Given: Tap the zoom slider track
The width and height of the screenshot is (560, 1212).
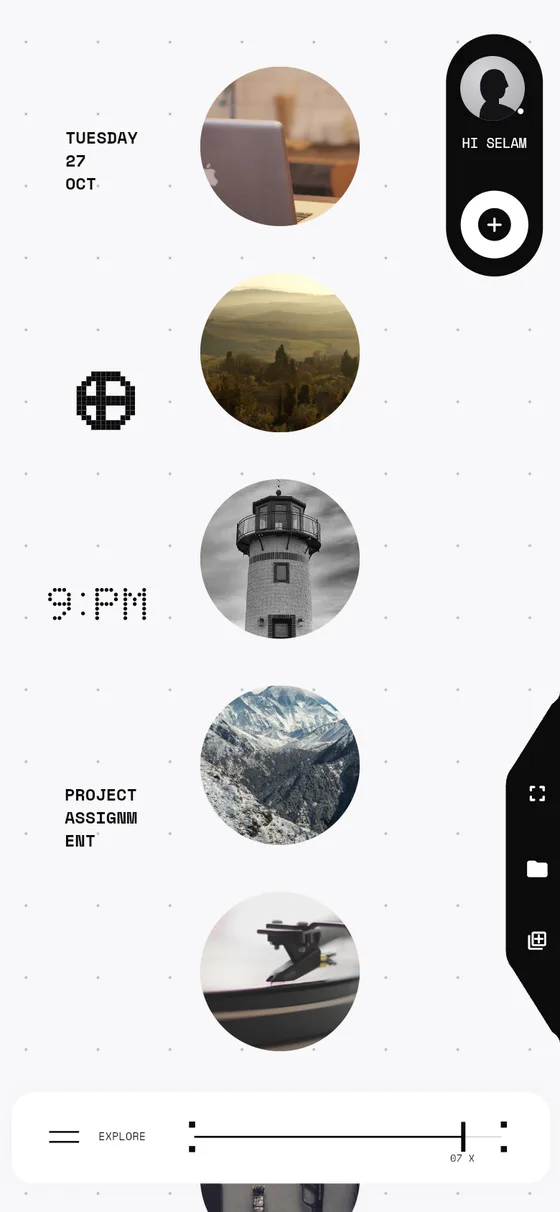Looking at the screenshot, I should [348, 1137].
